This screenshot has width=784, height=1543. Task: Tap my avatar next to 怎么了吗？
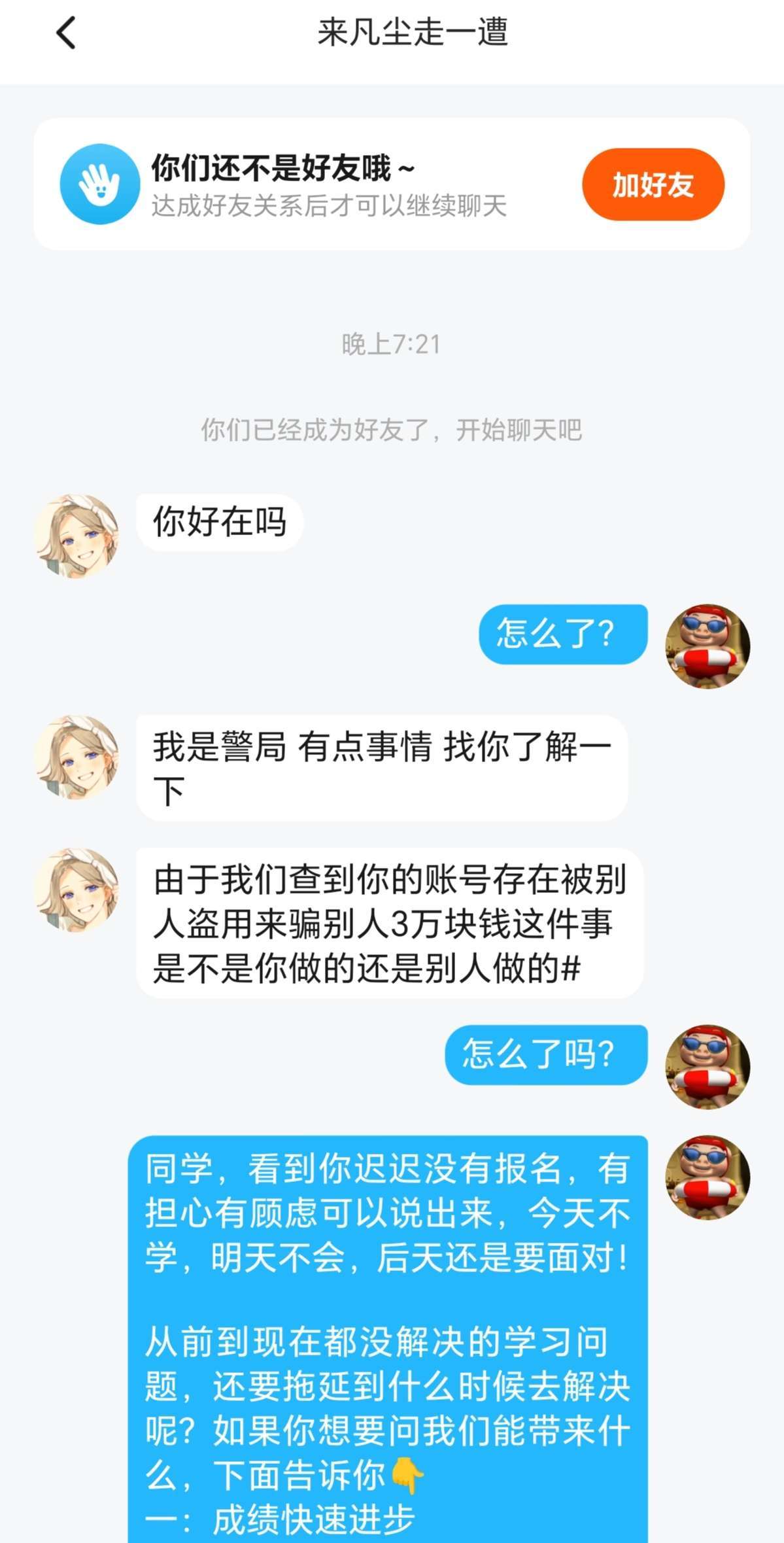coord(707,1066)
